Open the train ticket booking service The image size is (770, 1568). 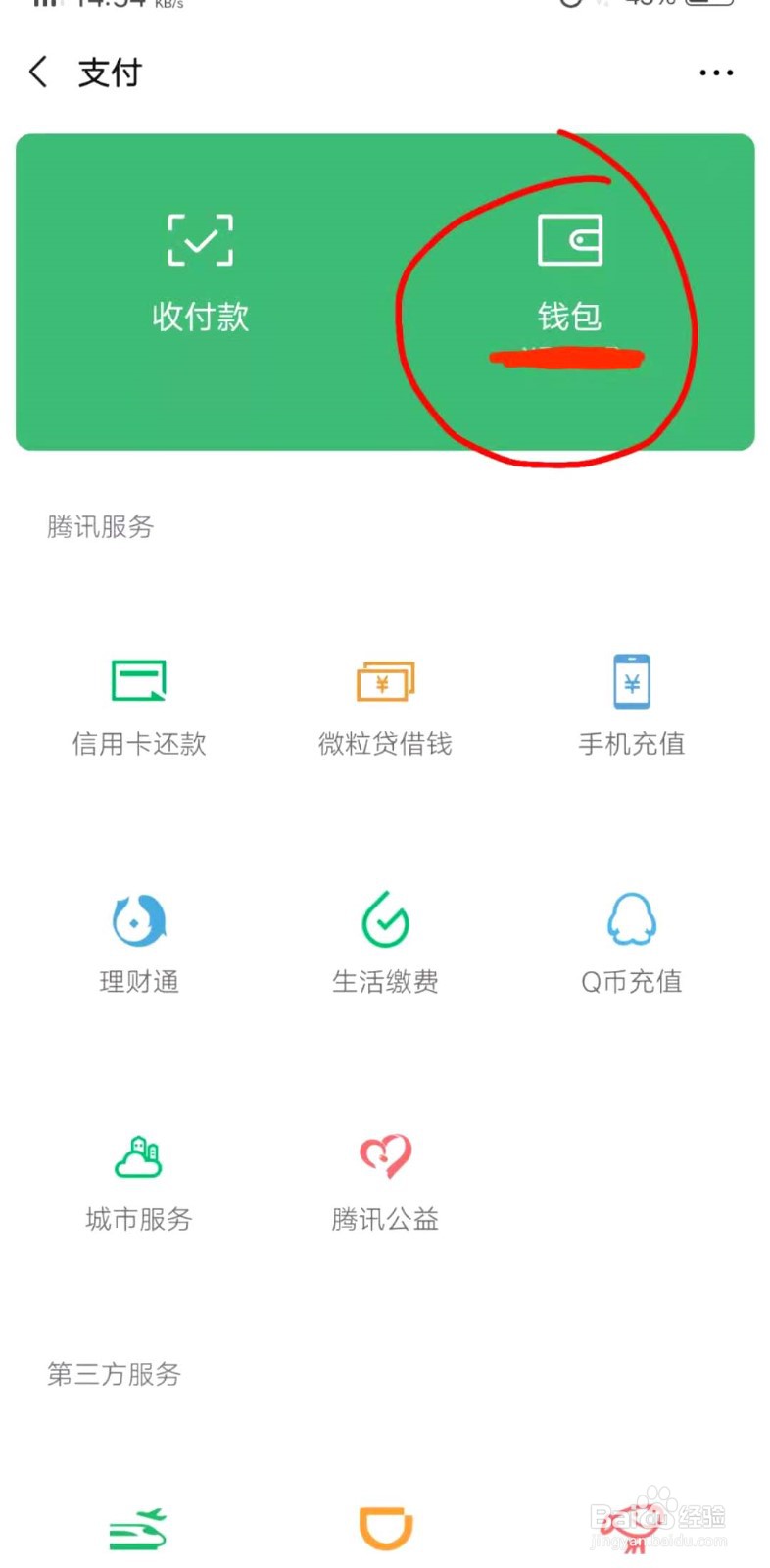coord(138,1529)
